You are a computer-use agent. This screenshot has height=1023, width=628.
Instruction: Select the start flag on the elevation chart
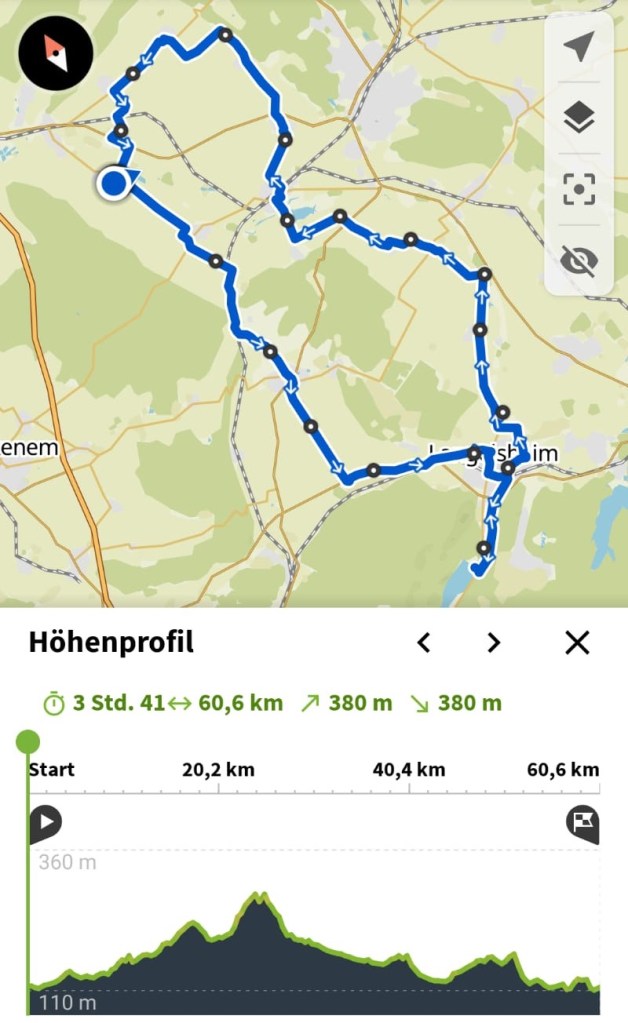(45, 822)
